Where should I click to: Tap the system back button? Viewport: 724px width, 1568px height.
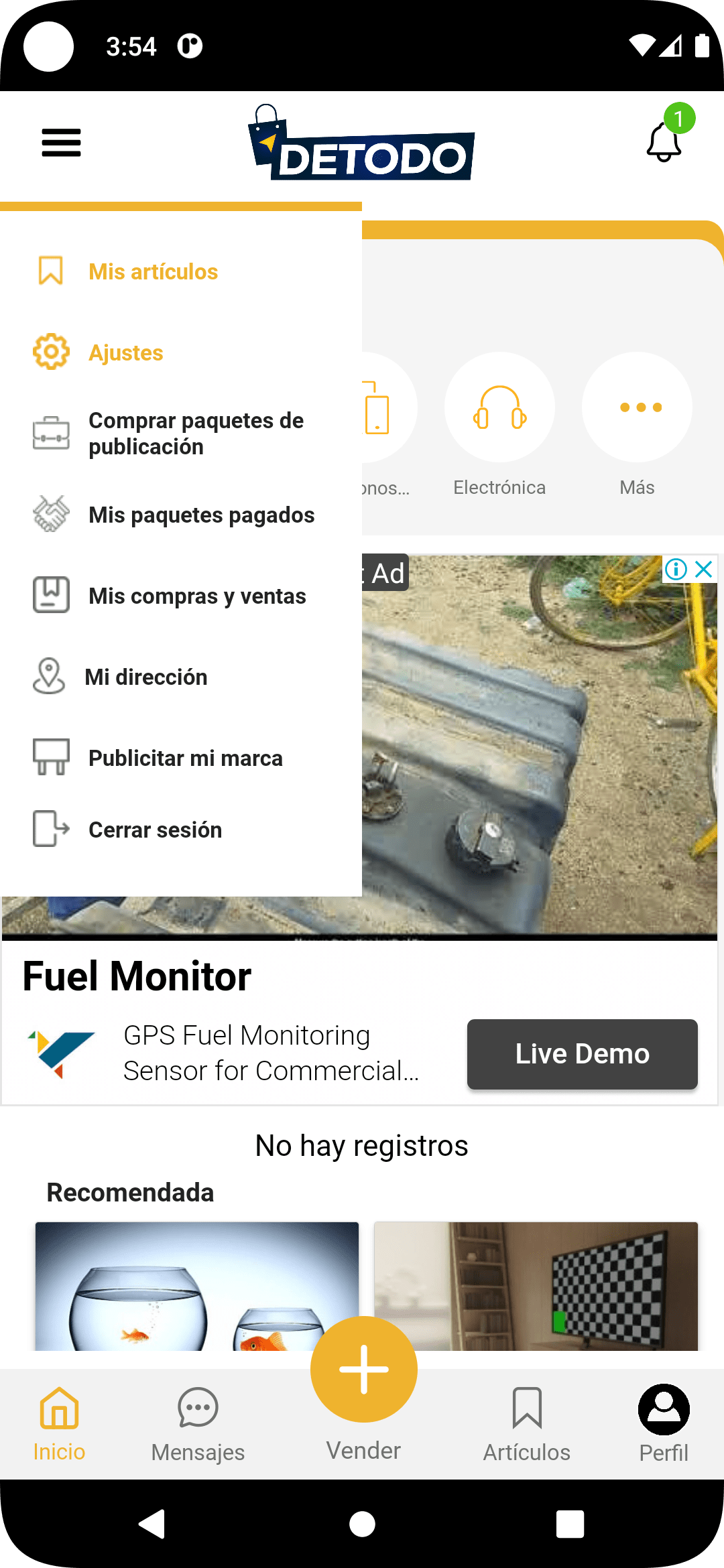pos(153,1524)
